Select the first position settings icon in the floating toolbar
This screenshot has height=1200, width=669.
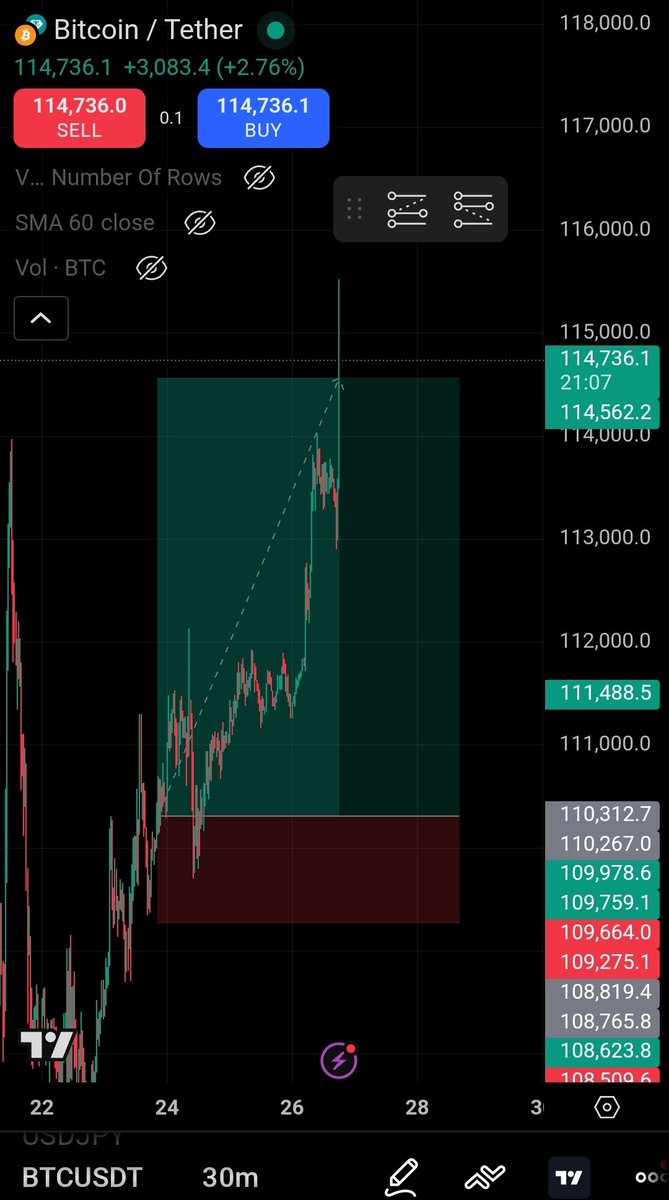click(407, 209)
